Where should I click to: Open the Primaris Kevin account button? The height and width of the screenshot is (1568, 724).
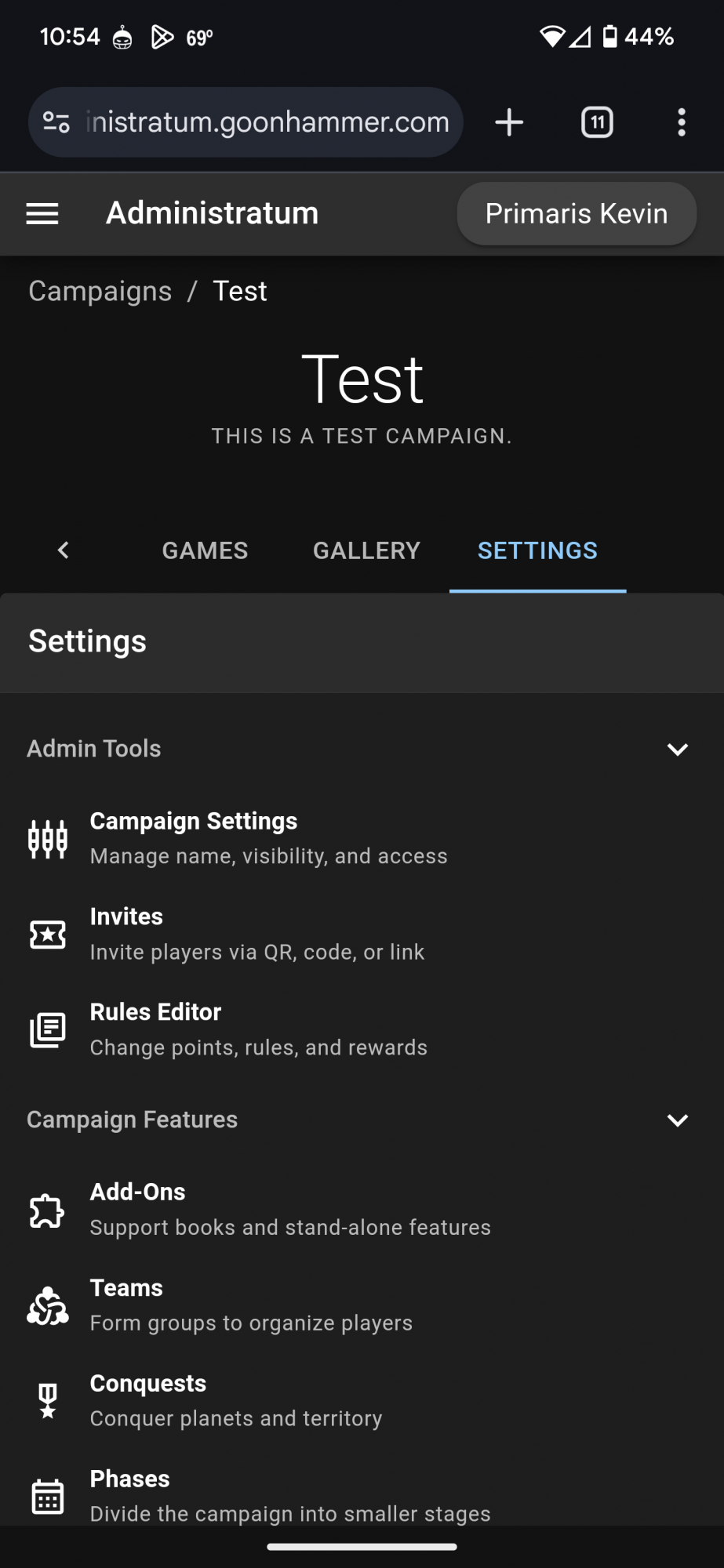[576, 213]
